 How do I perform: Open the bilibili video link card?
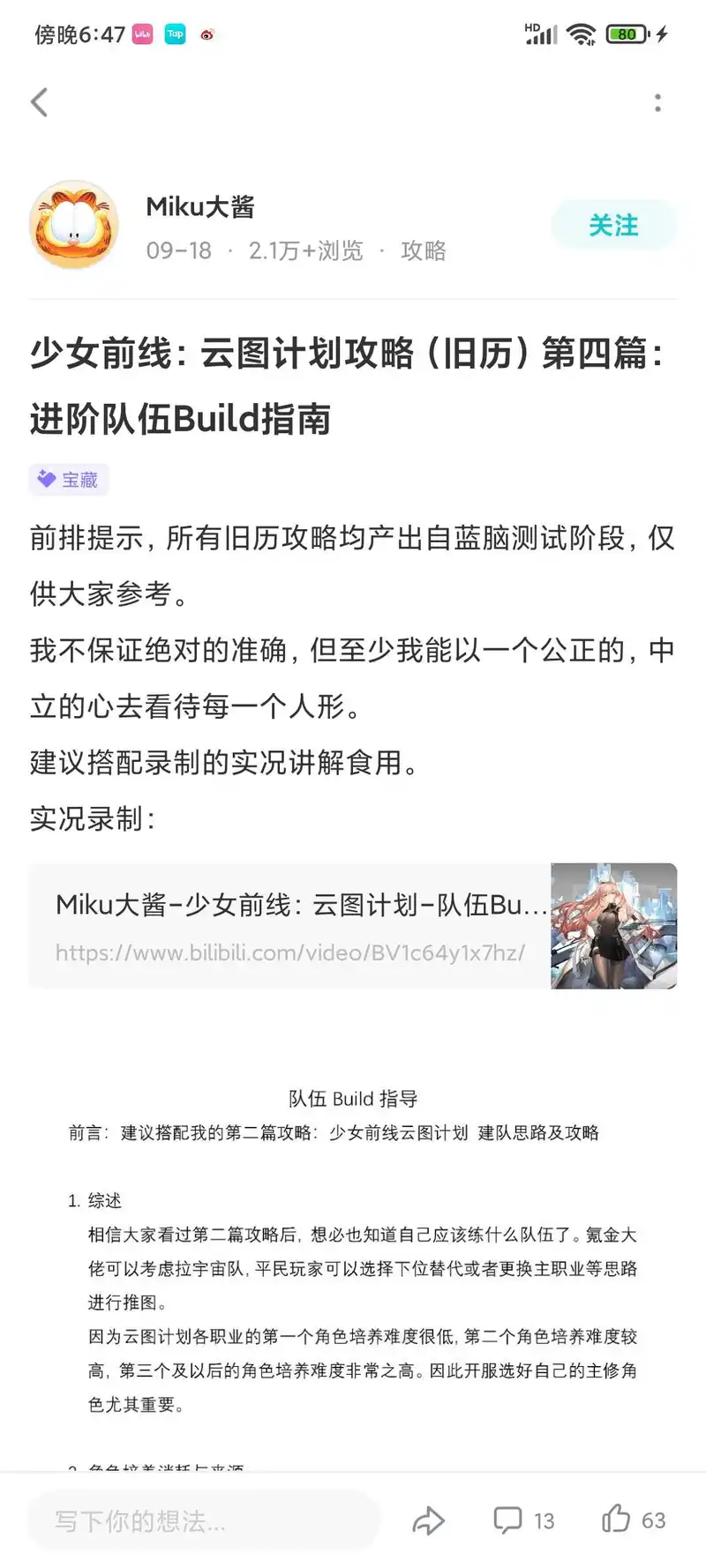353,926
